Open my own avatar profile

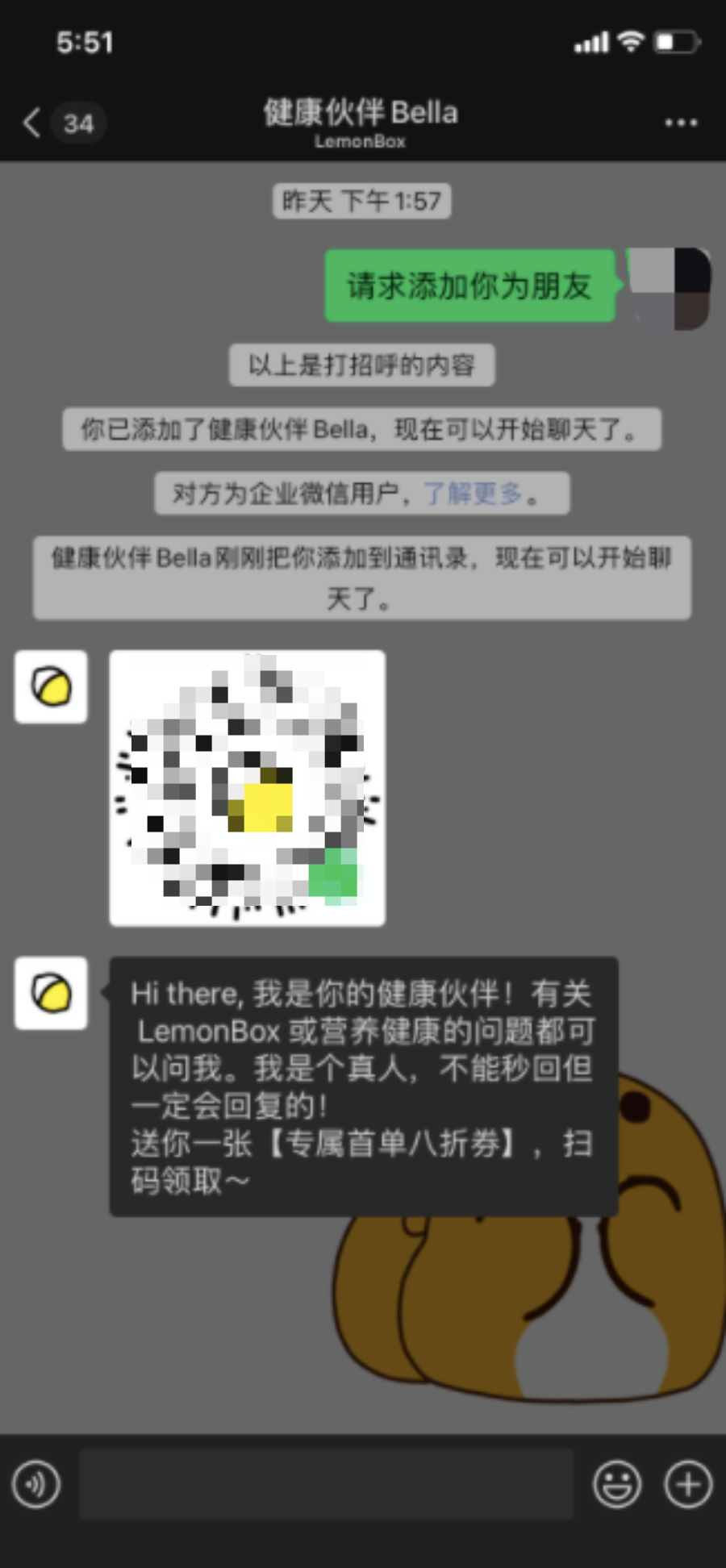tap(670, 288)
